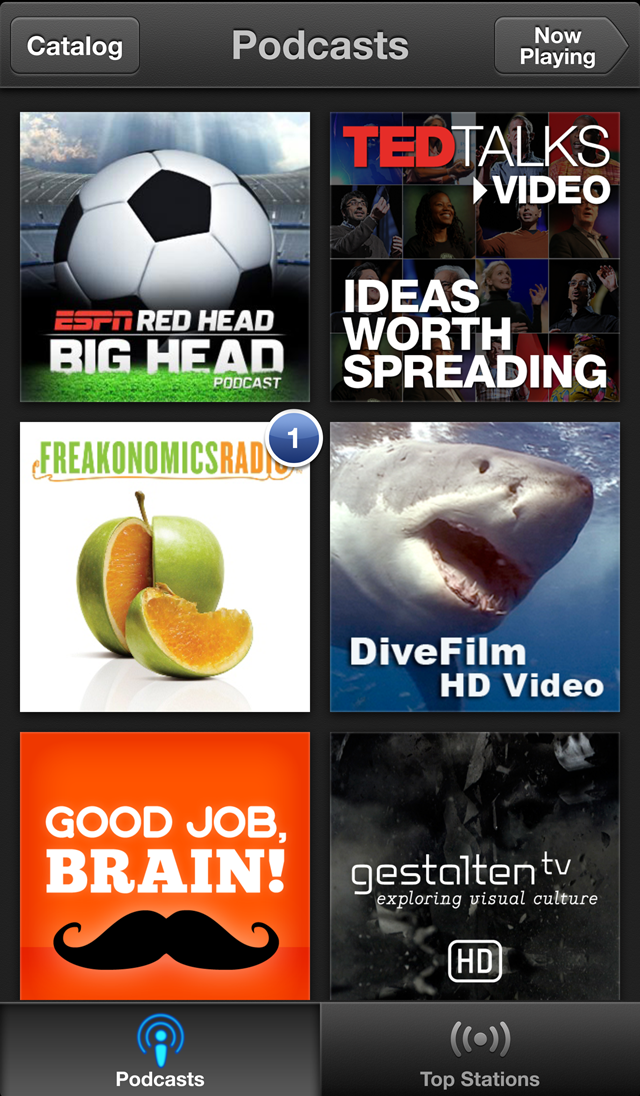Open DiveFilm HD Video podcast
This screenshot has height=1096, width=640.
[x=475, y=567]
